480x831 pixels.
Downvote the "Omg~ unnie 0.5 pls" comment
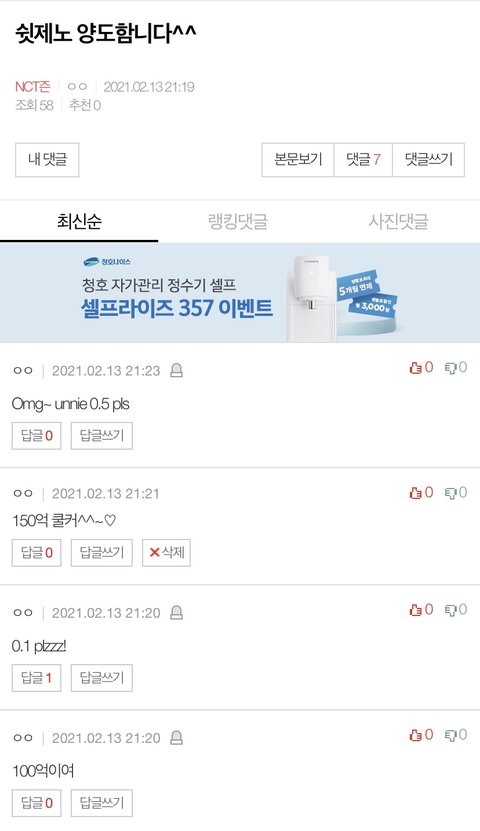[456, 367]
